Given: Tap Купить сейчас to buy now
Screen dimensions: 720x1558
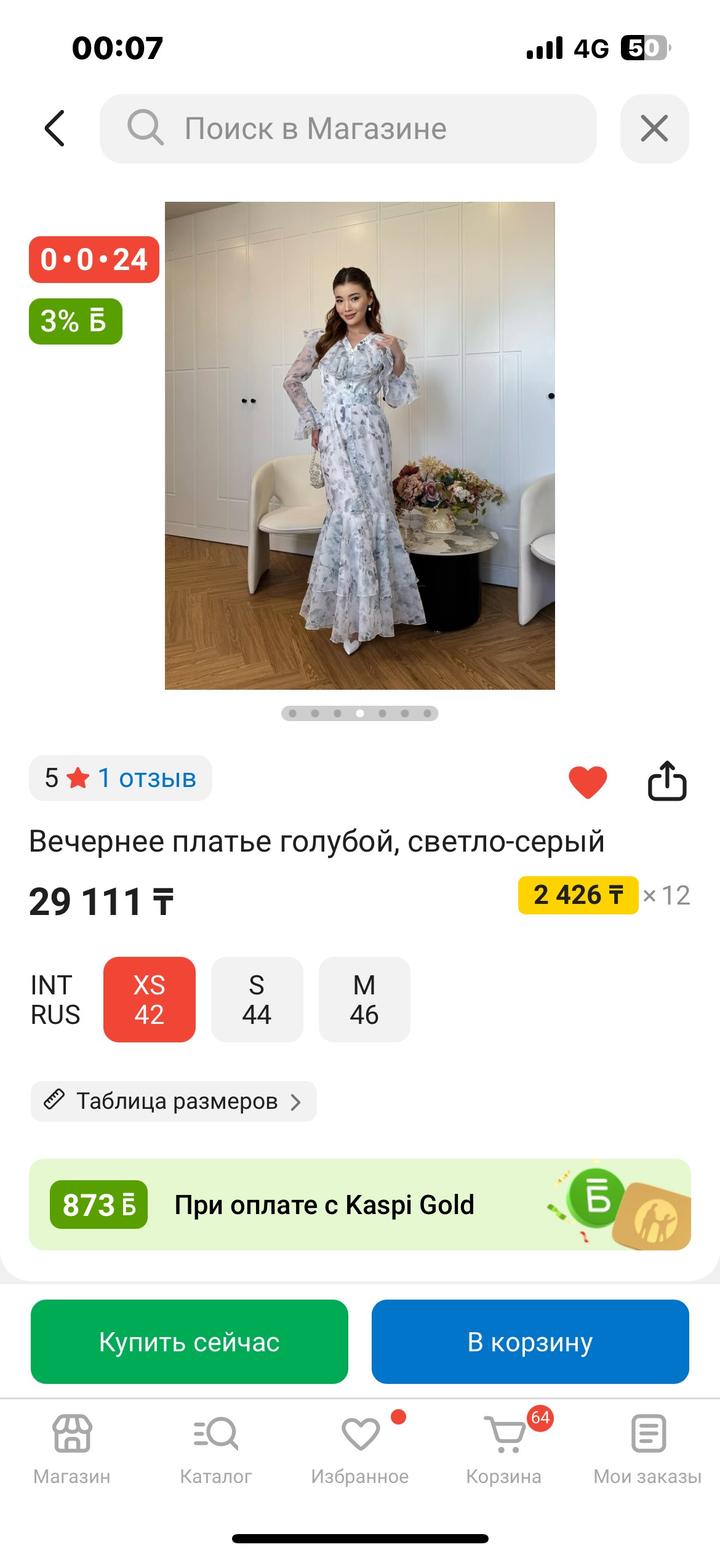Looking at the screenshot, I should pyautogui.click(x=189, y=1341).
